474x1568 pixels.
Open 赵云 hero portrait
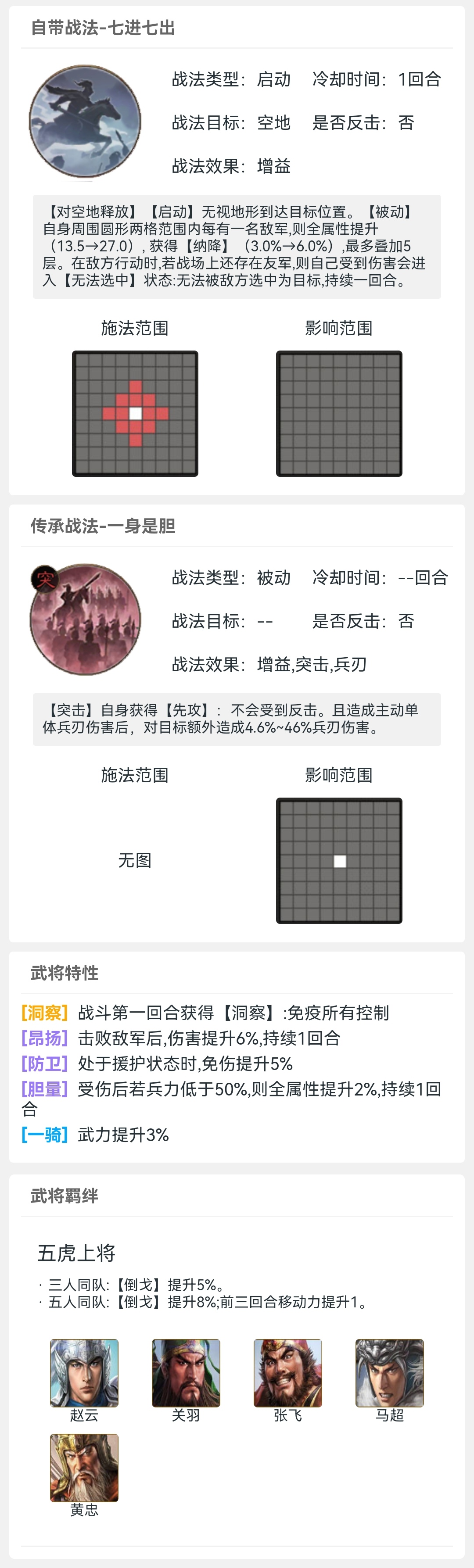click(x=84, y=1373)
